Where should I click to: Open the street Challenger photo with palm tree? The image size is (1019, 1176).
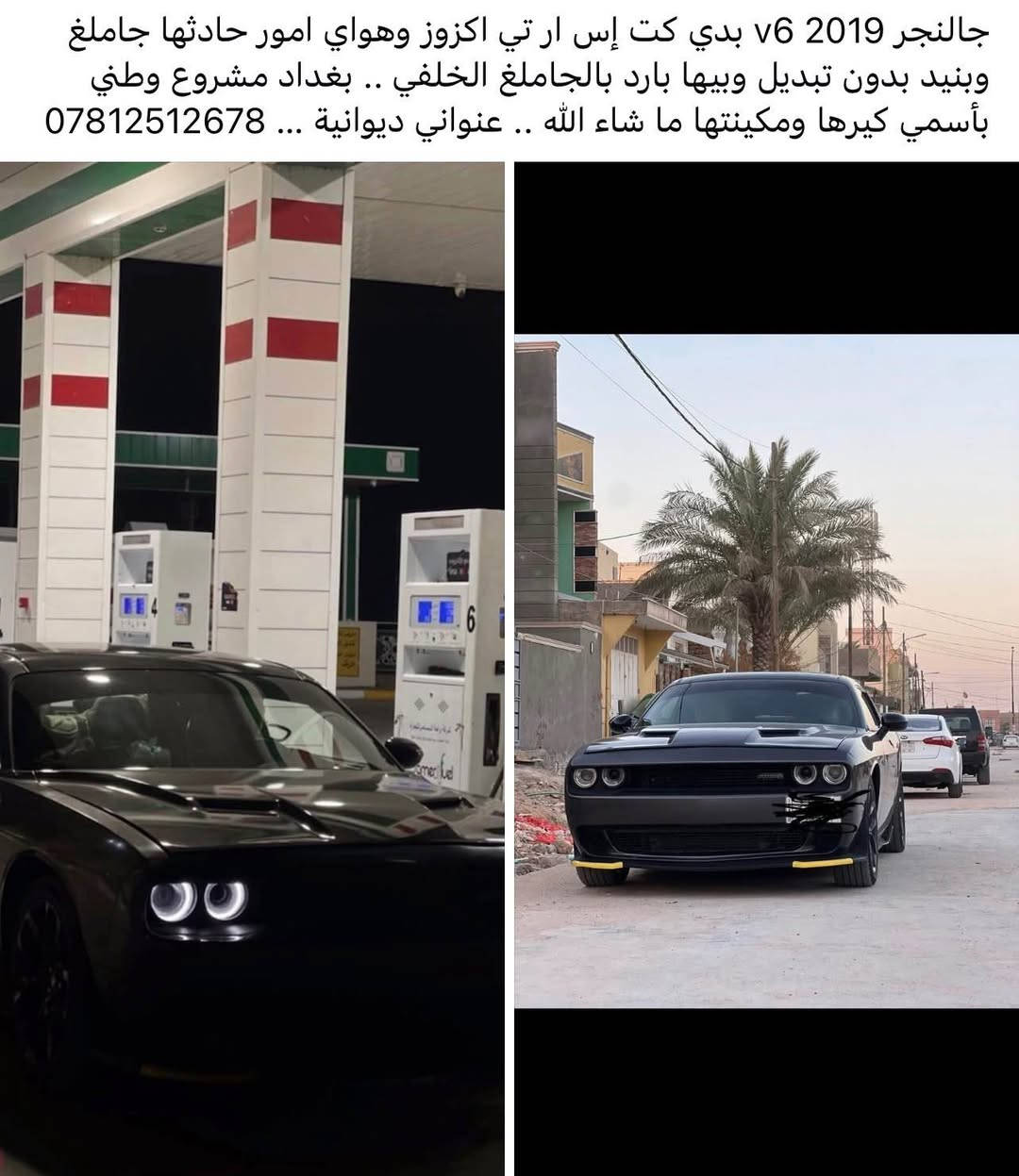pos(766,670)
